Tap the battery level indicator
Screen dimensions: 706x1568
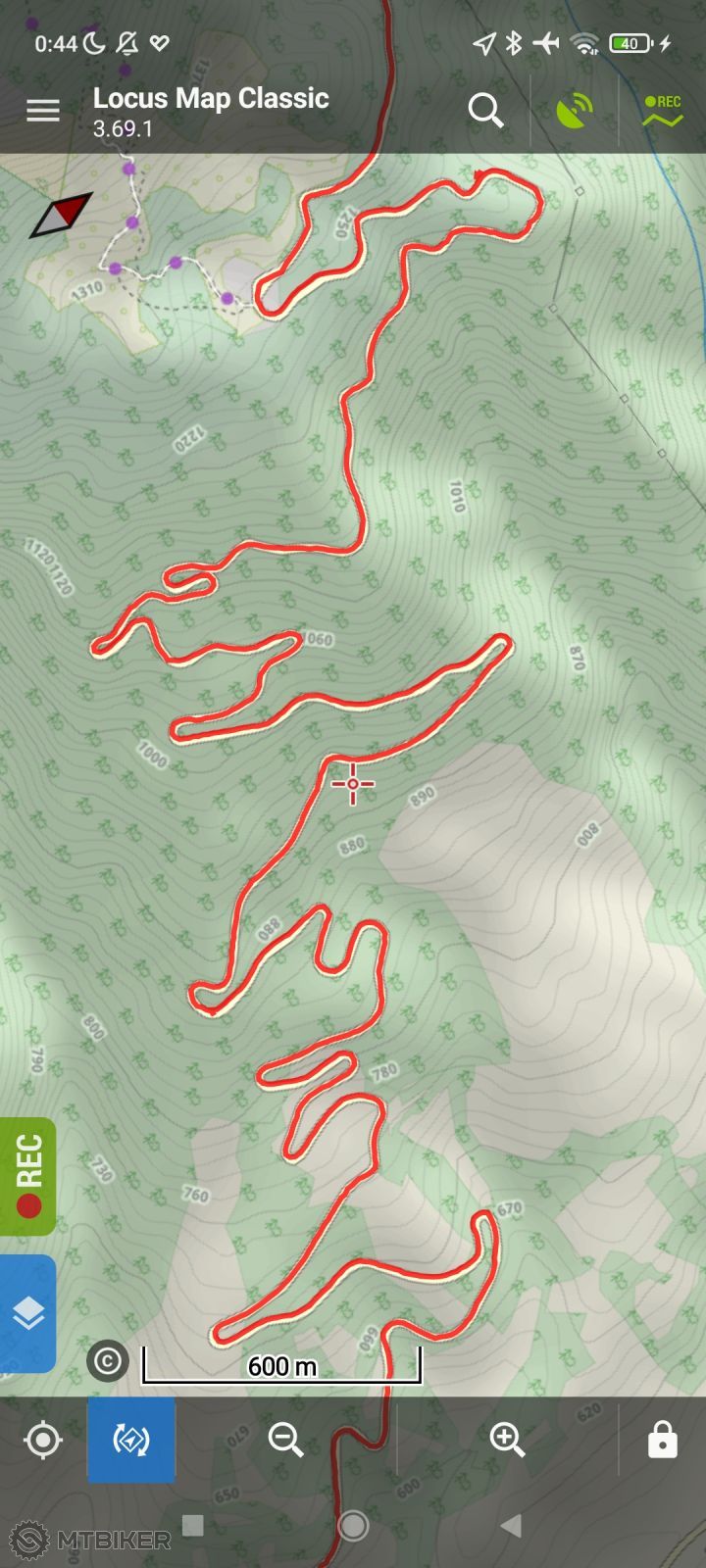[x=629, y=43]
